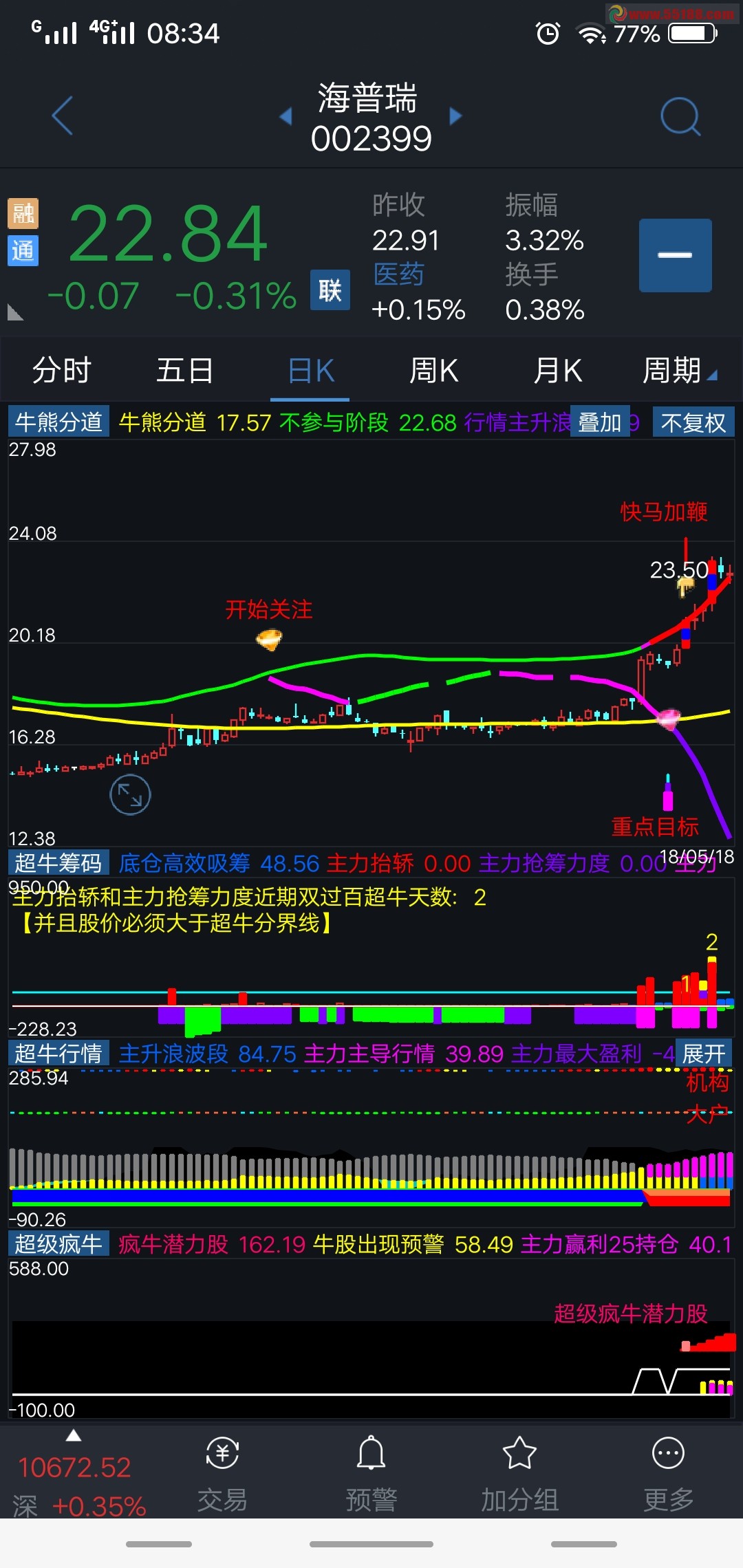
Task: Open the 不复权 adjustment option
Action: coord(693,422)
